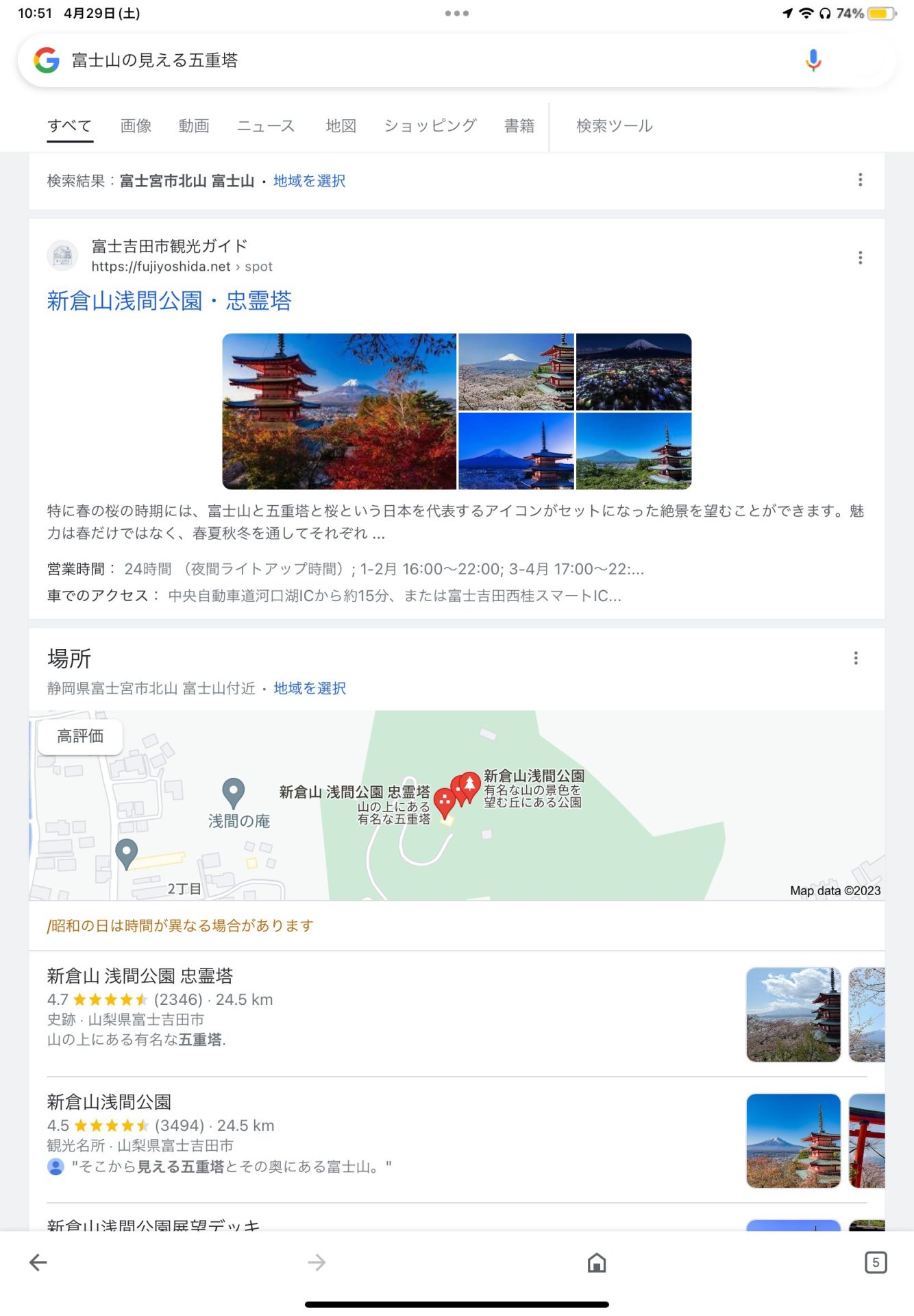Switch to the 動画 tab
The height and width of the screenshot is (1316, 914).
194,125
